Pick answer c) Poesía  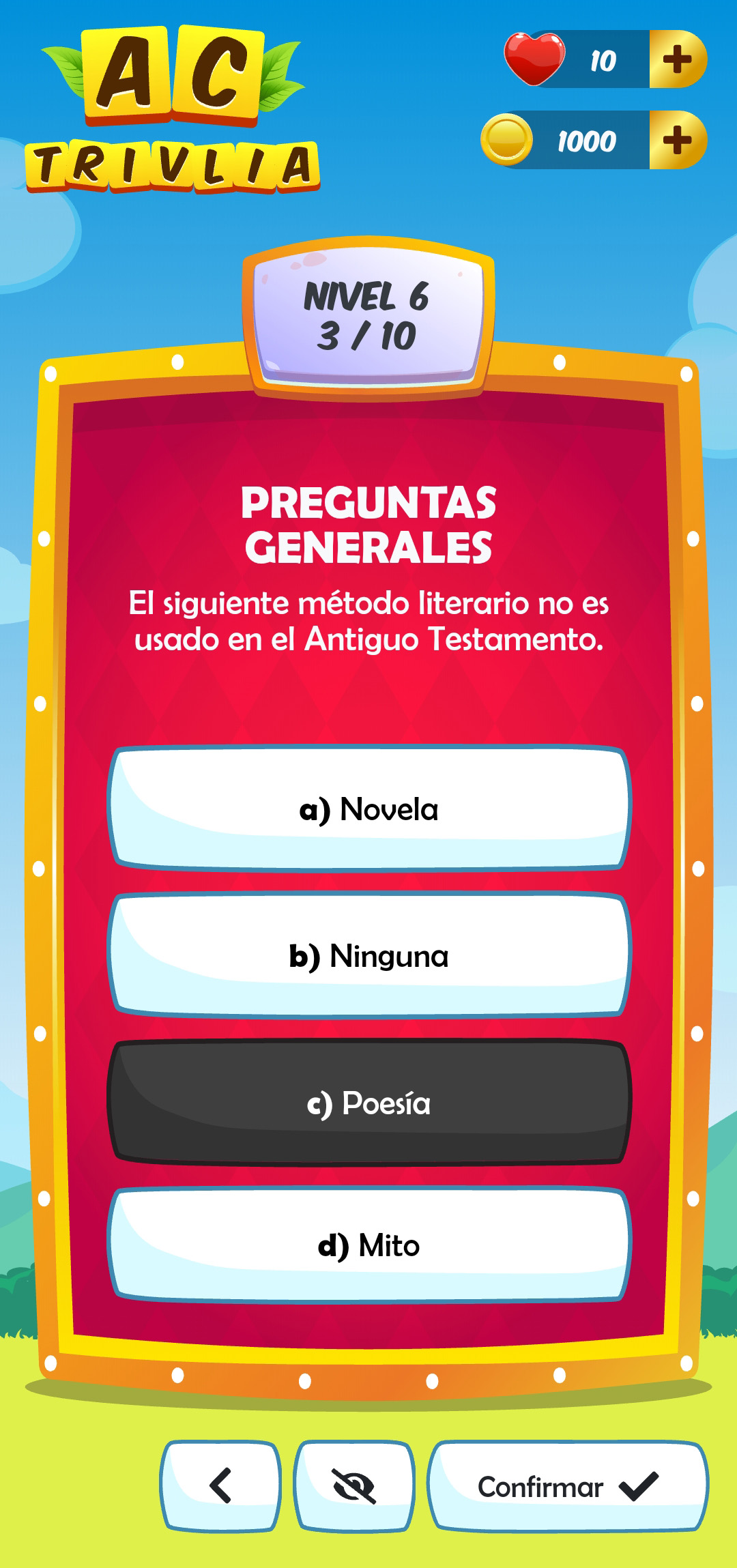[369, 1103]
